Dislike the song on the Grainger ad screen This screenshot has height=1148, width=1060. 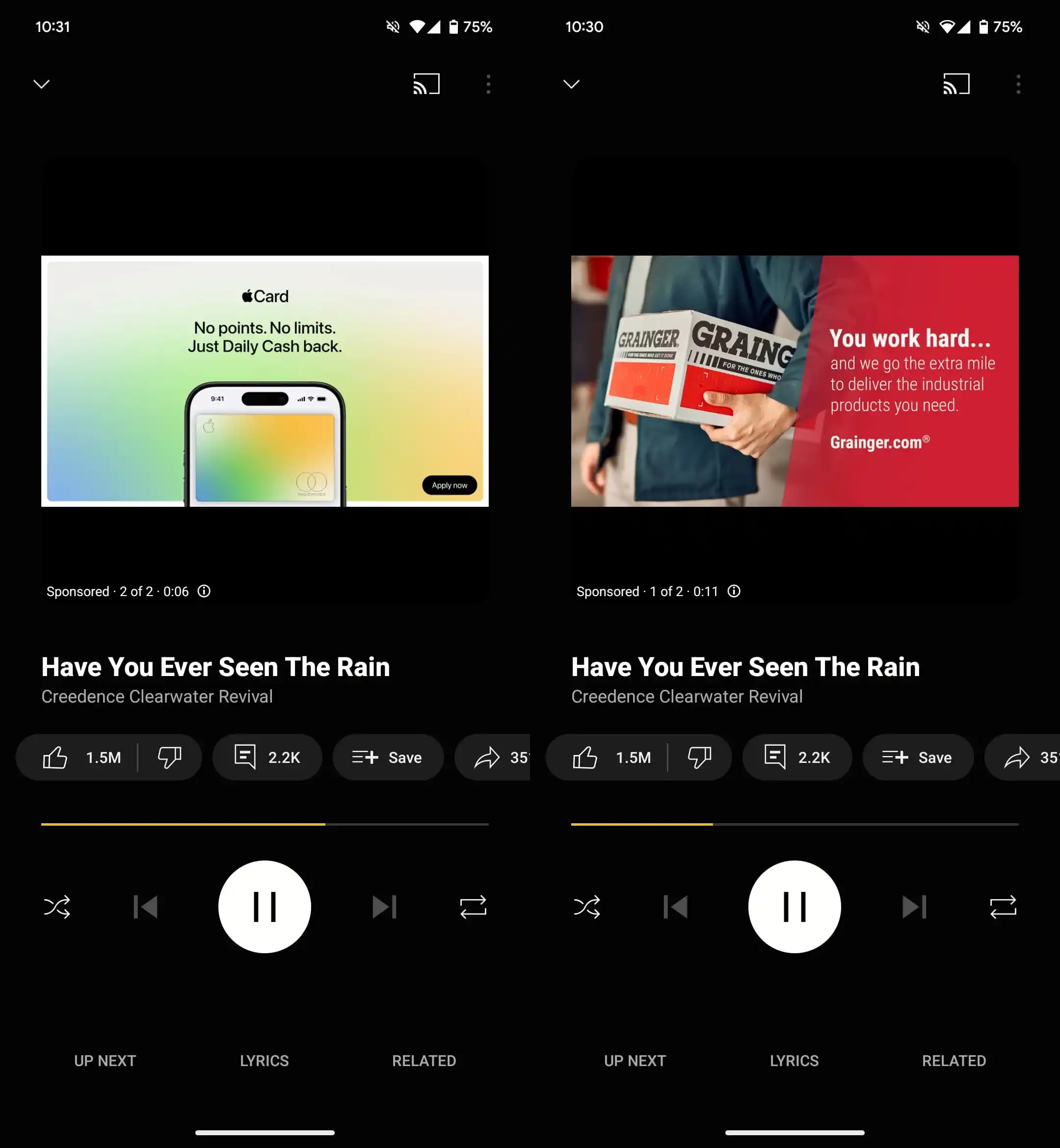click(x=699, y=757)
